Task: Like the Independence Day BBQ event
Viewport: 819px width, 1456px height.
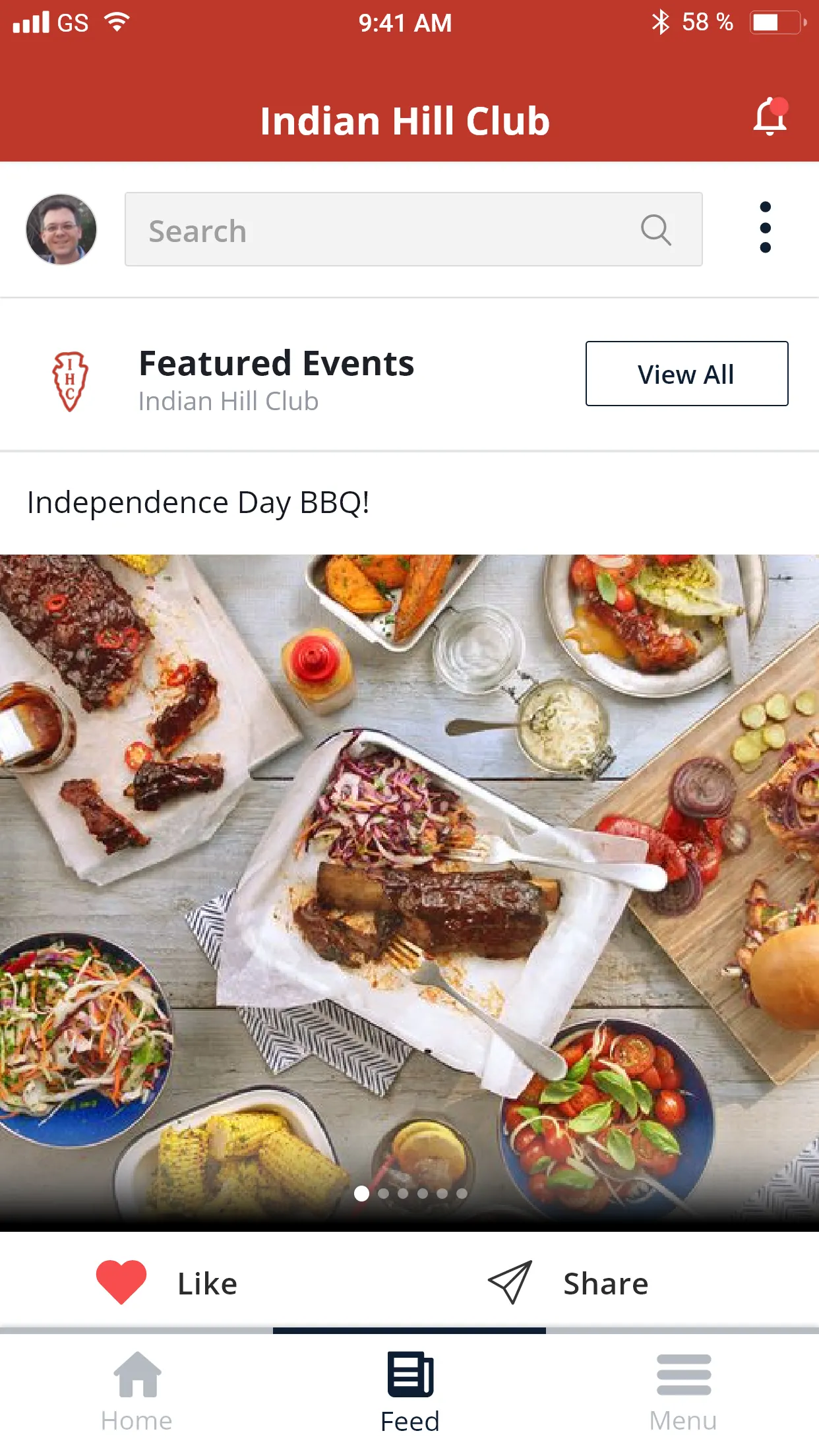Action: (x=167, y=1283)
